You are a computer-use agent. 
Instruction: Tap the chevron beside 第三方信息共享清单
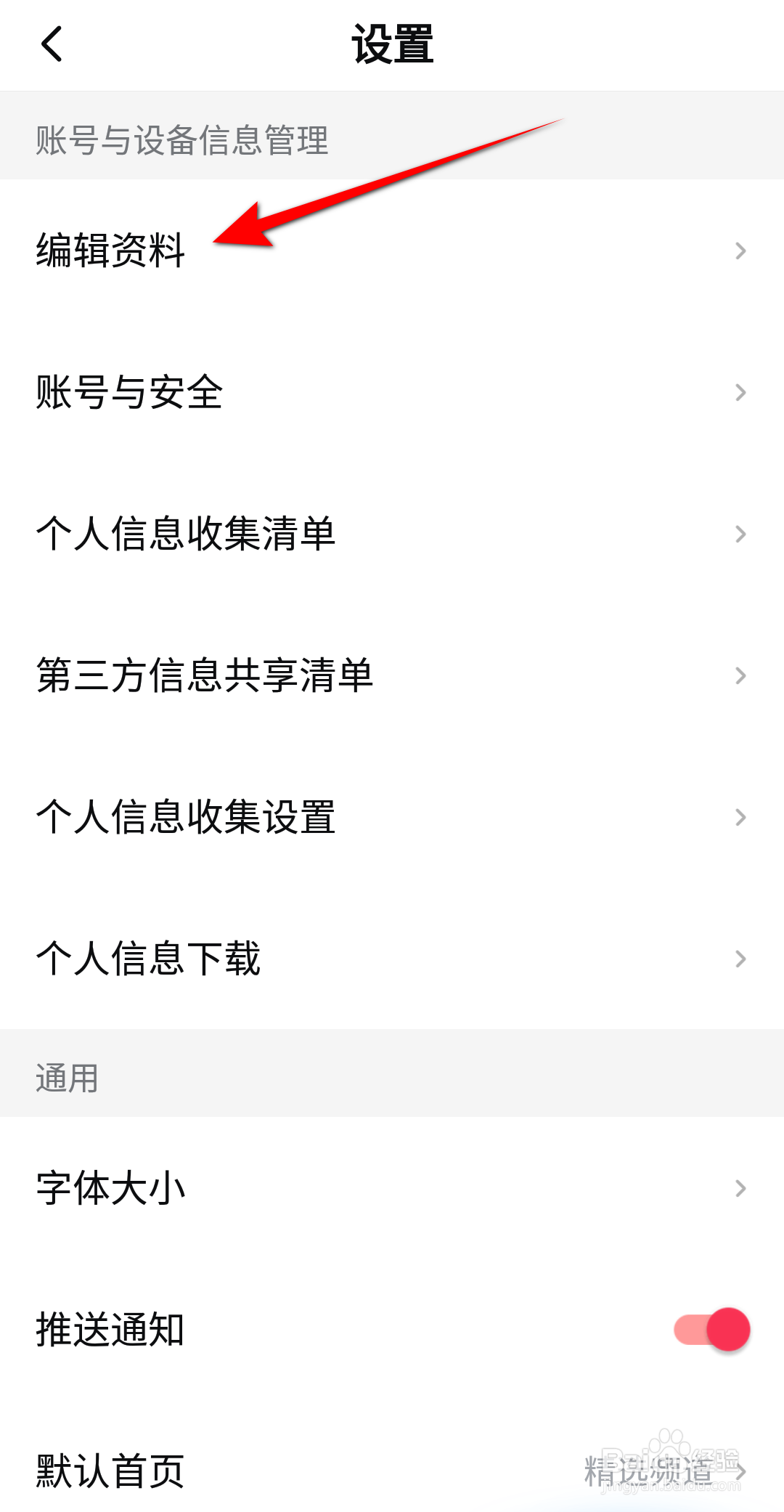740,676
